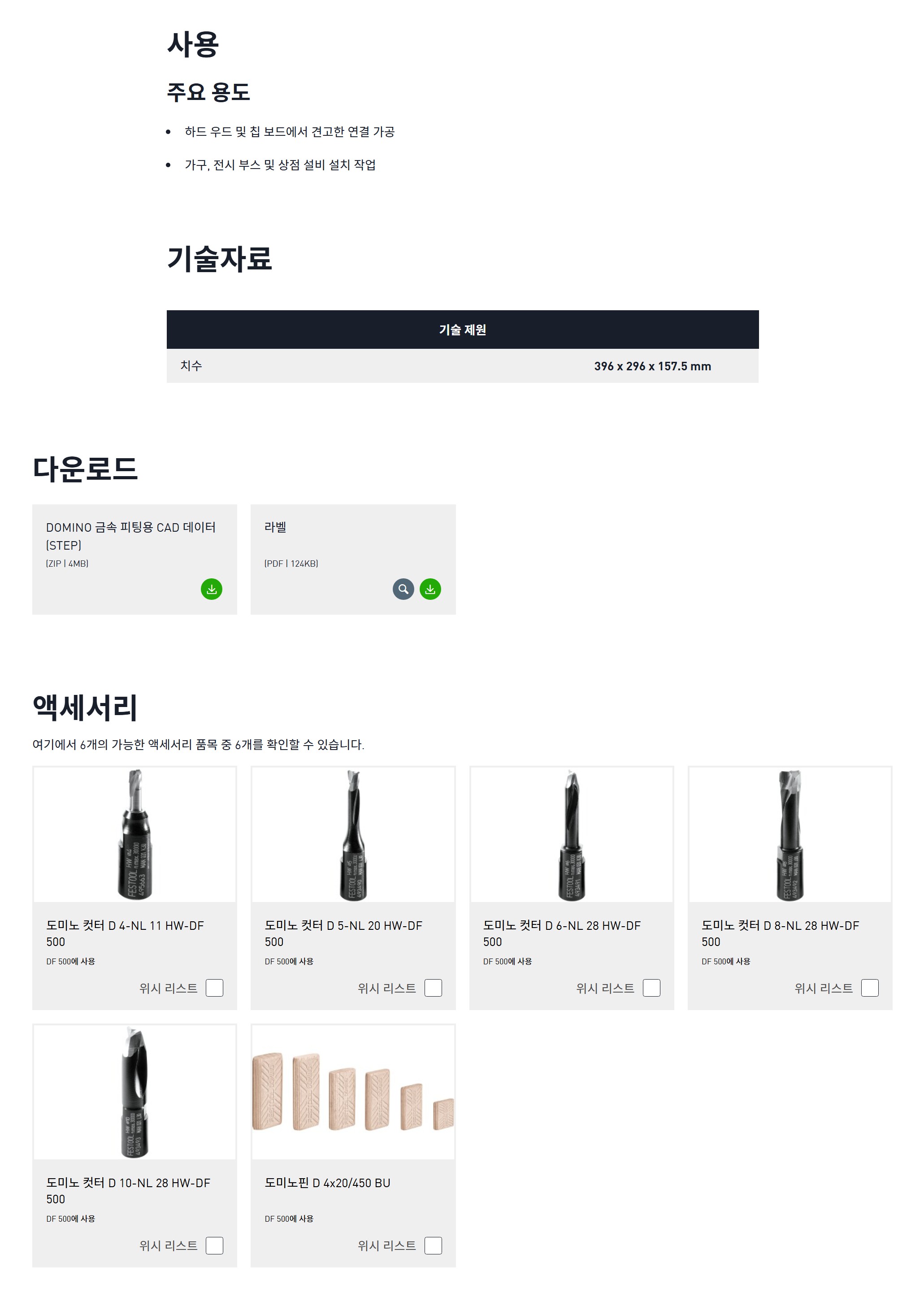Download the 라벨 PDF file

(430, 589)
